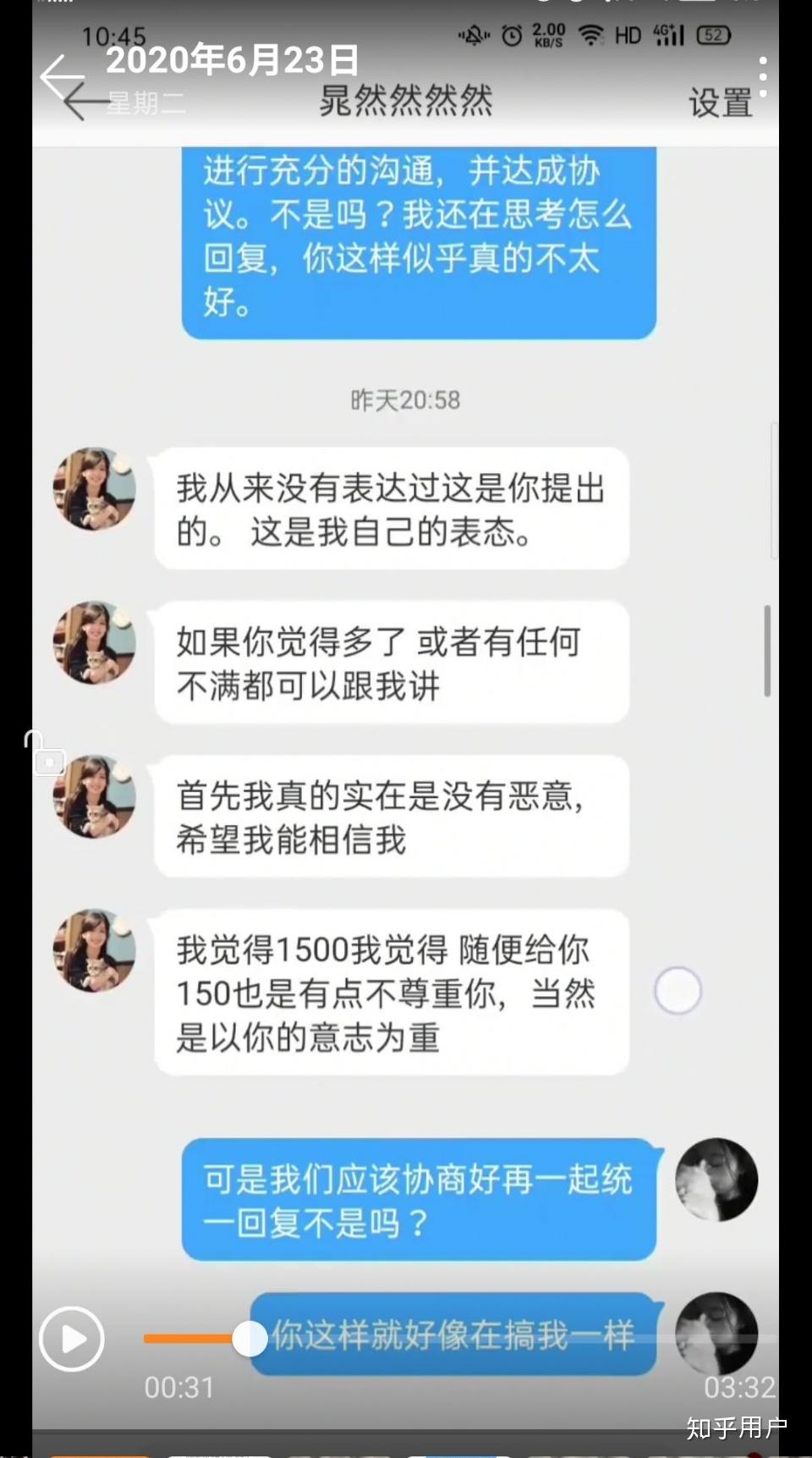Open the three-dot overflow menu
The width and height of the screenshot is (812, 1458).
(763, 78)
